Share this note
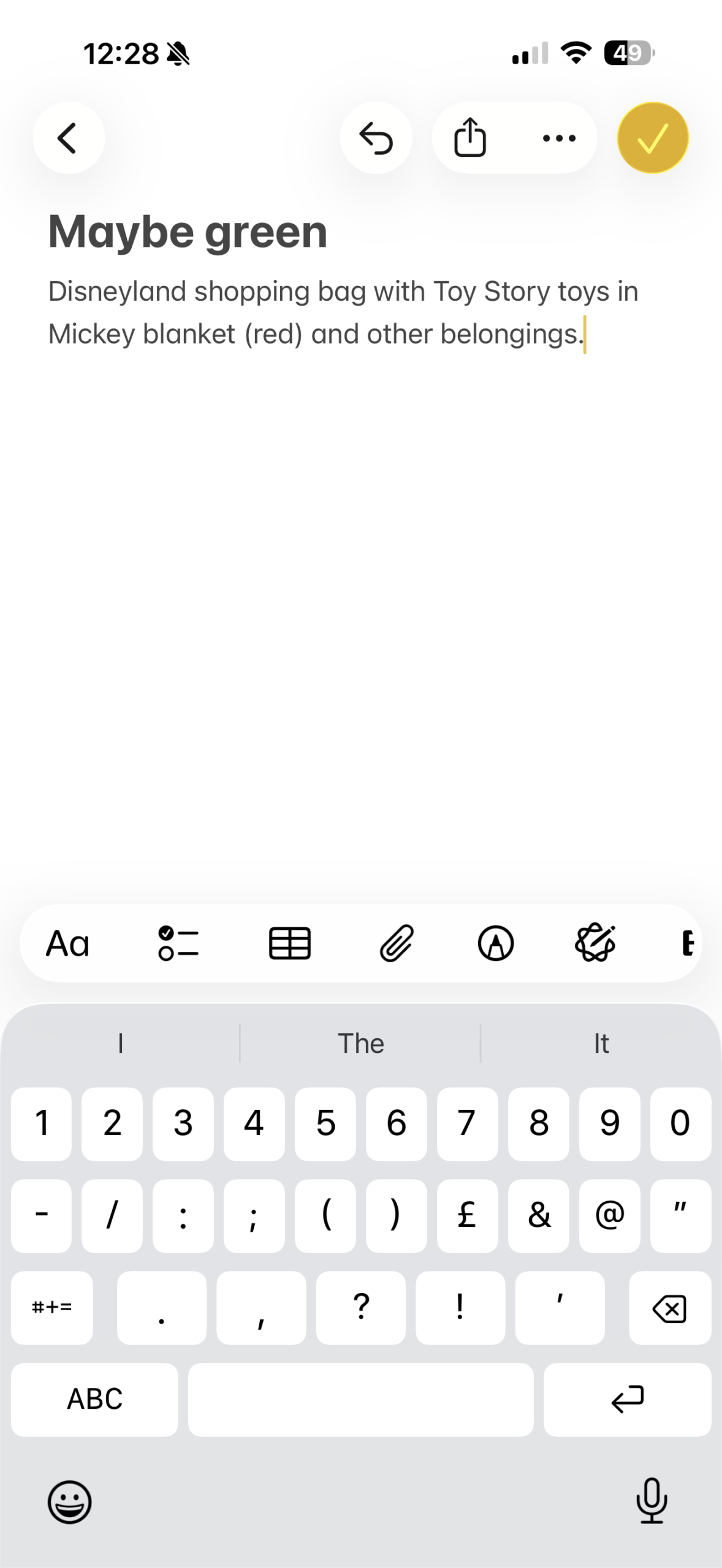Image resolution: width=722 pixels, height=1568 pixels. pyautogui.click(x=470, y=138)
